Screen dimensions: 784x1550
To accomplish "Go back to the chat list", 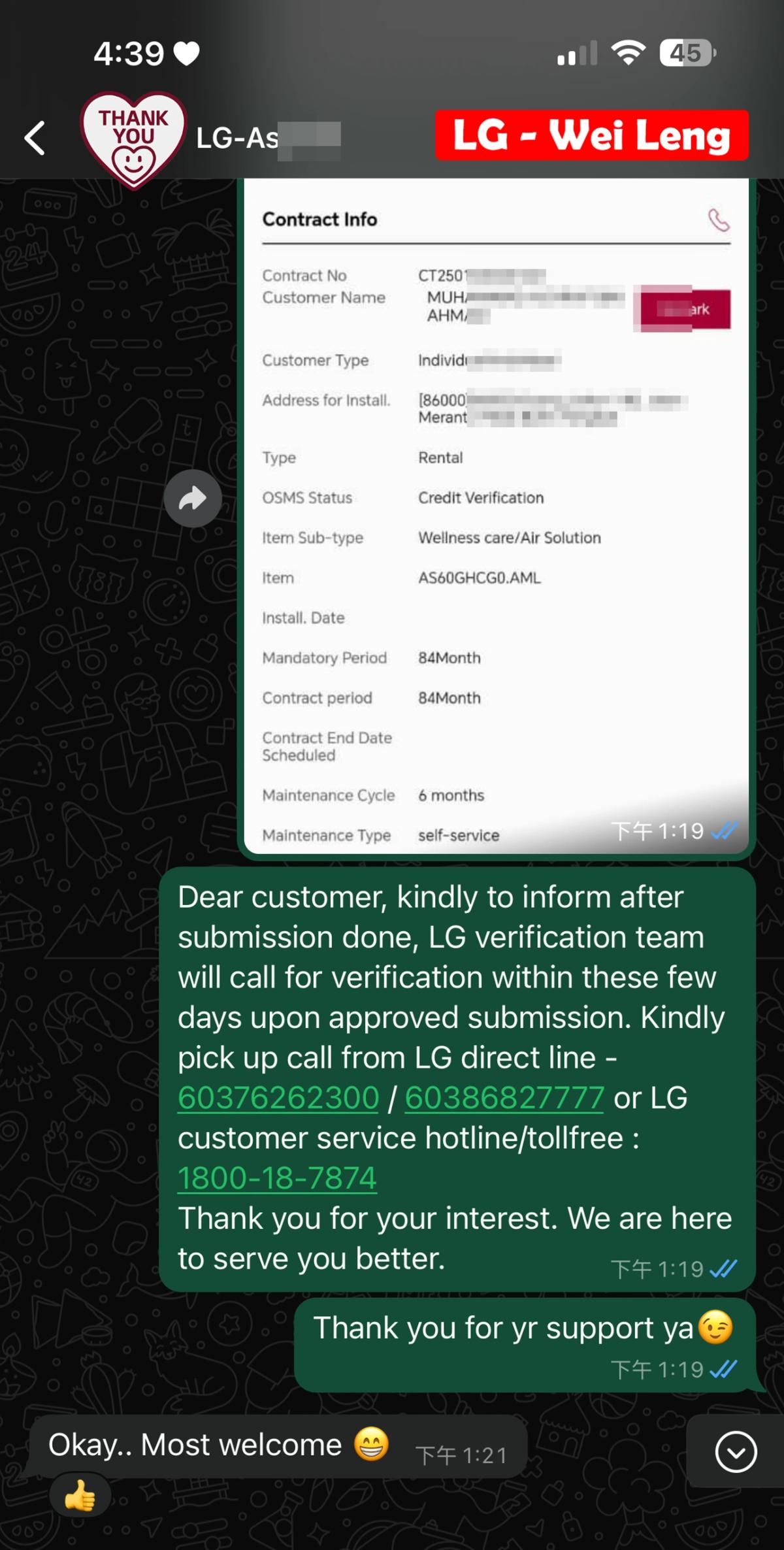I will click(x=35, y=138).
